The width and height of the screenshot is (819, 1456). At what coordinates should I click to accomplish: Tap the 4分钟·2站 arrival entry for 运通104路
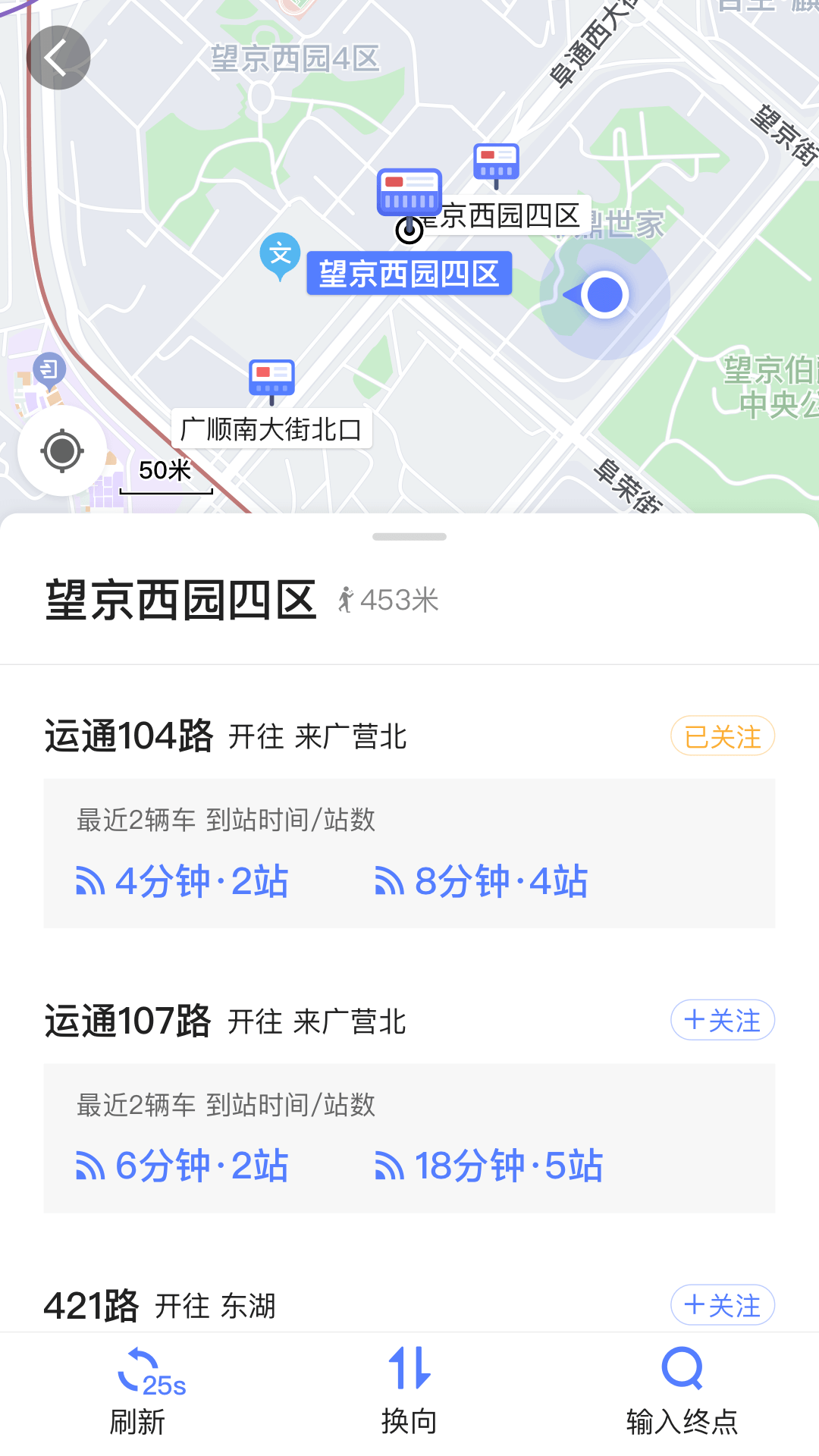[x=184, y=880]
